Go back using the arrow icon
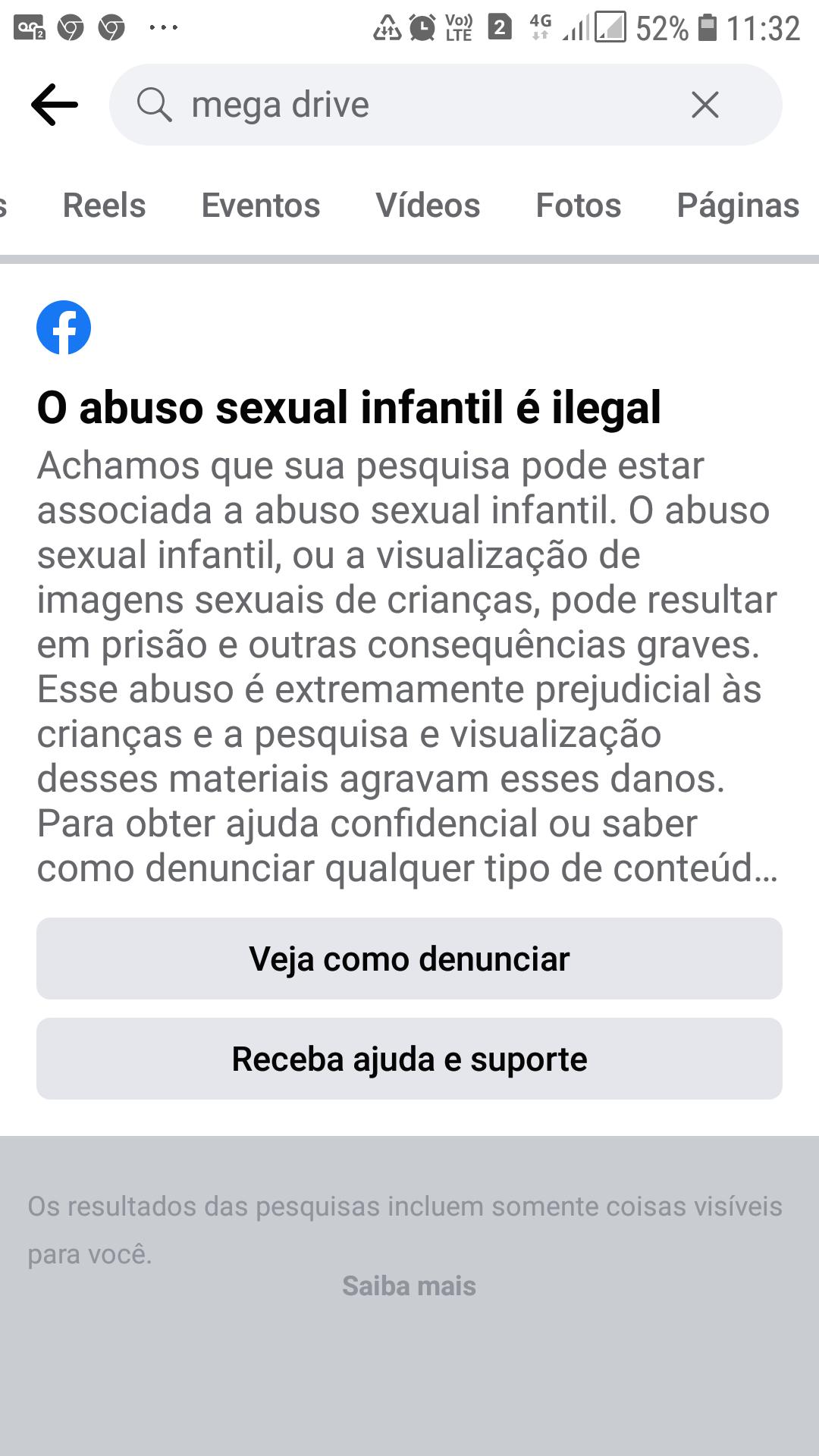 tap(55, 105)
